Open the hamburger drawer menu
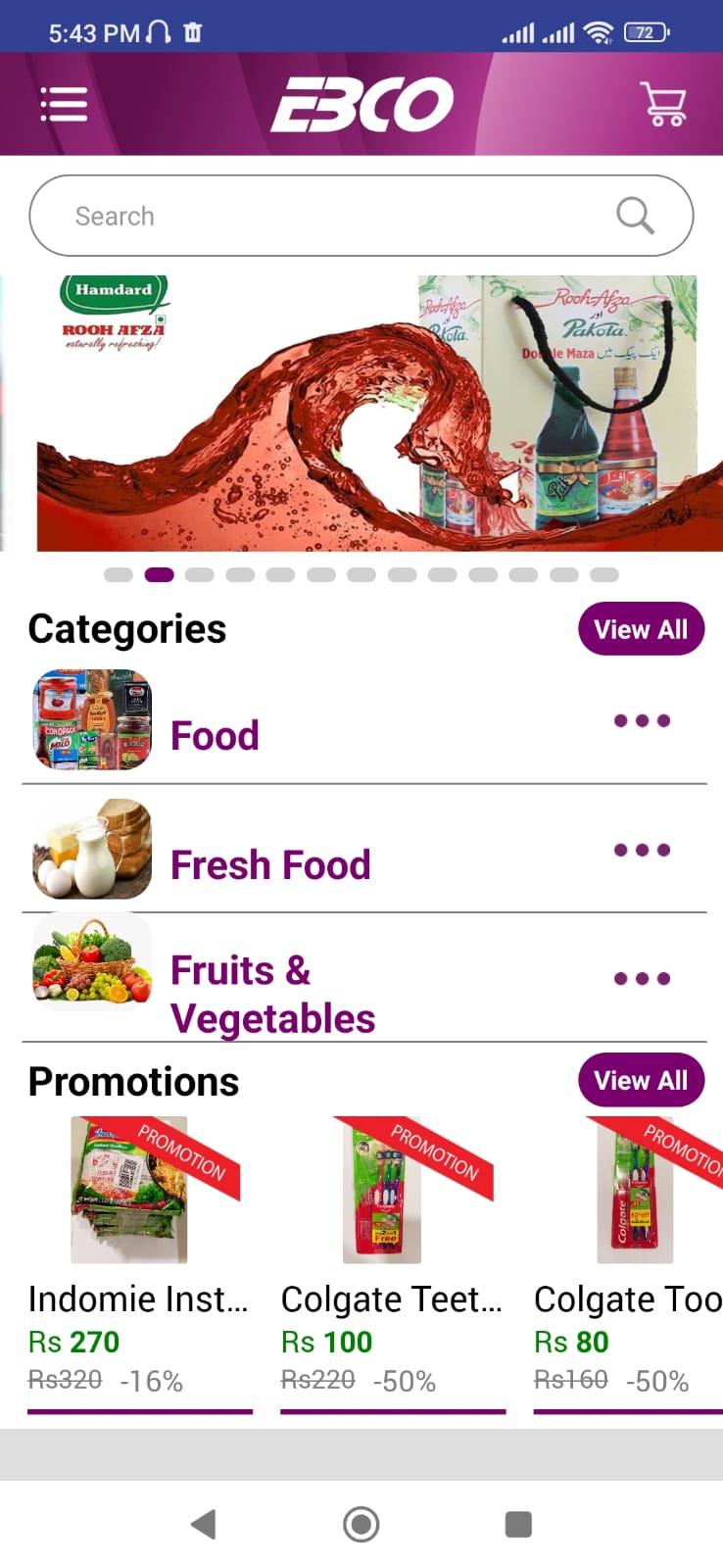Viewport: 723px width, 1568px height. (x=64, y=104)
